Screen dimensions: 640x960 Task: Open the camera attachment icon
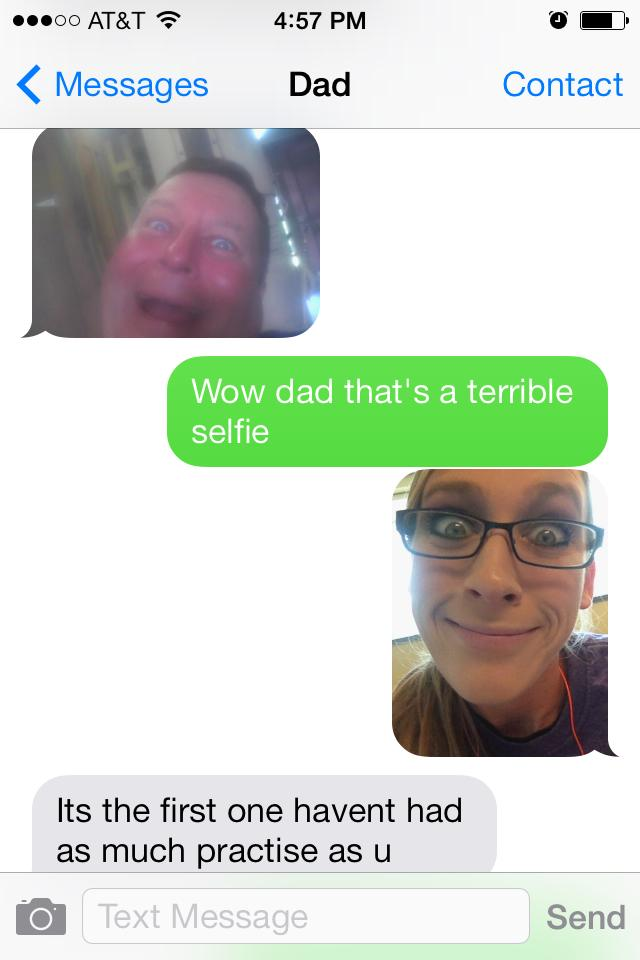41,916
